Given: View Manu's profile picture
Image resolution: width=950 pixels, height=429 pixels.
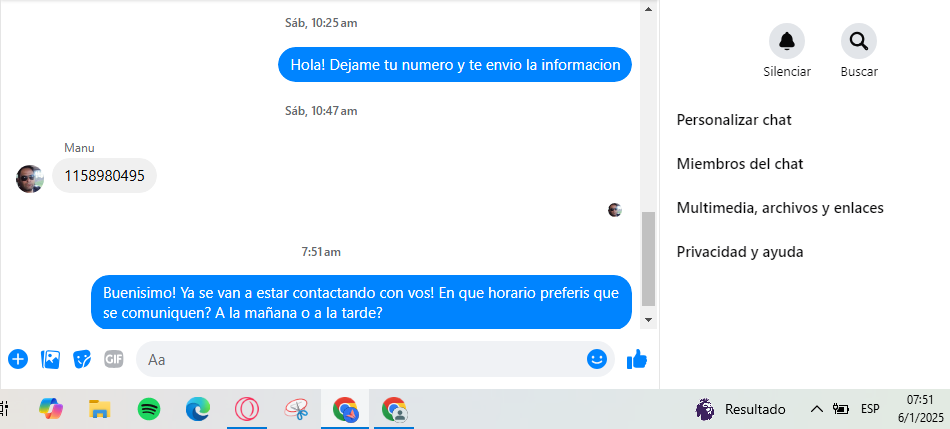Looking at the screenshot, I should click(30, 178).
